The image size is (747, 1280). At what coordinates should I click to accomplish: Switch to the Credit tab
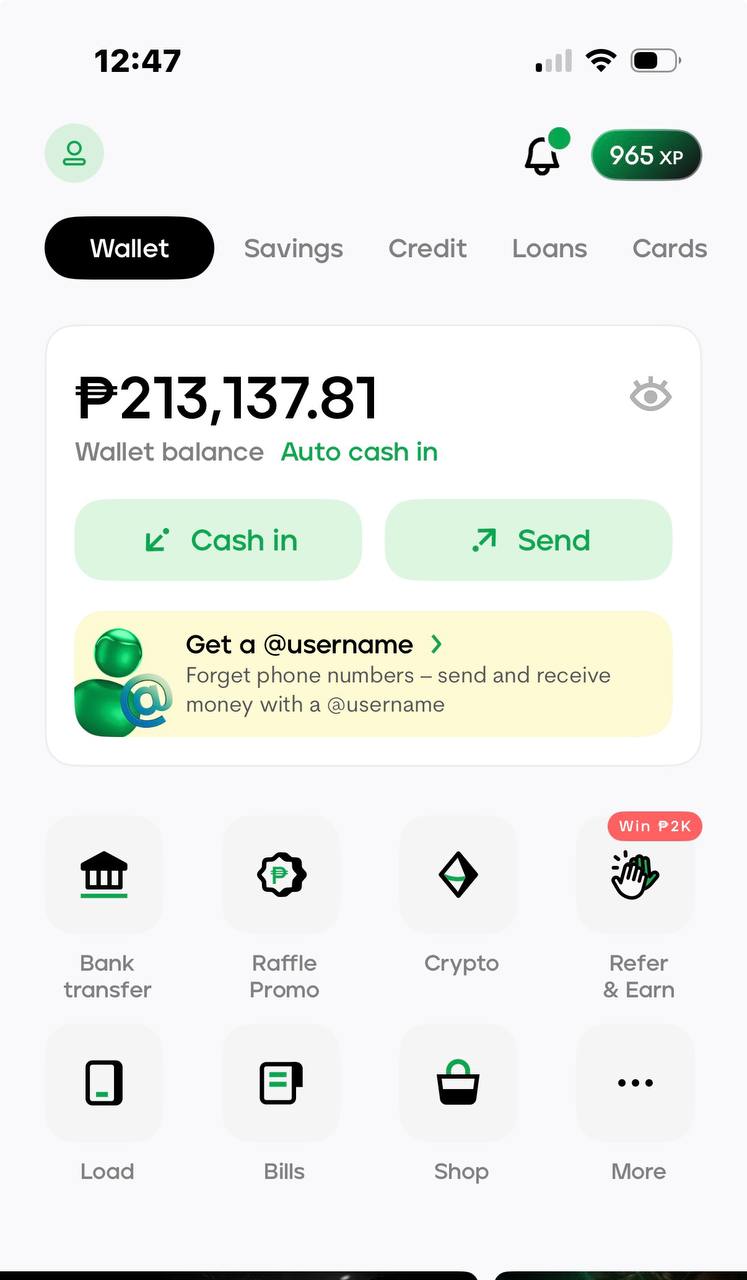click(427, 248)
